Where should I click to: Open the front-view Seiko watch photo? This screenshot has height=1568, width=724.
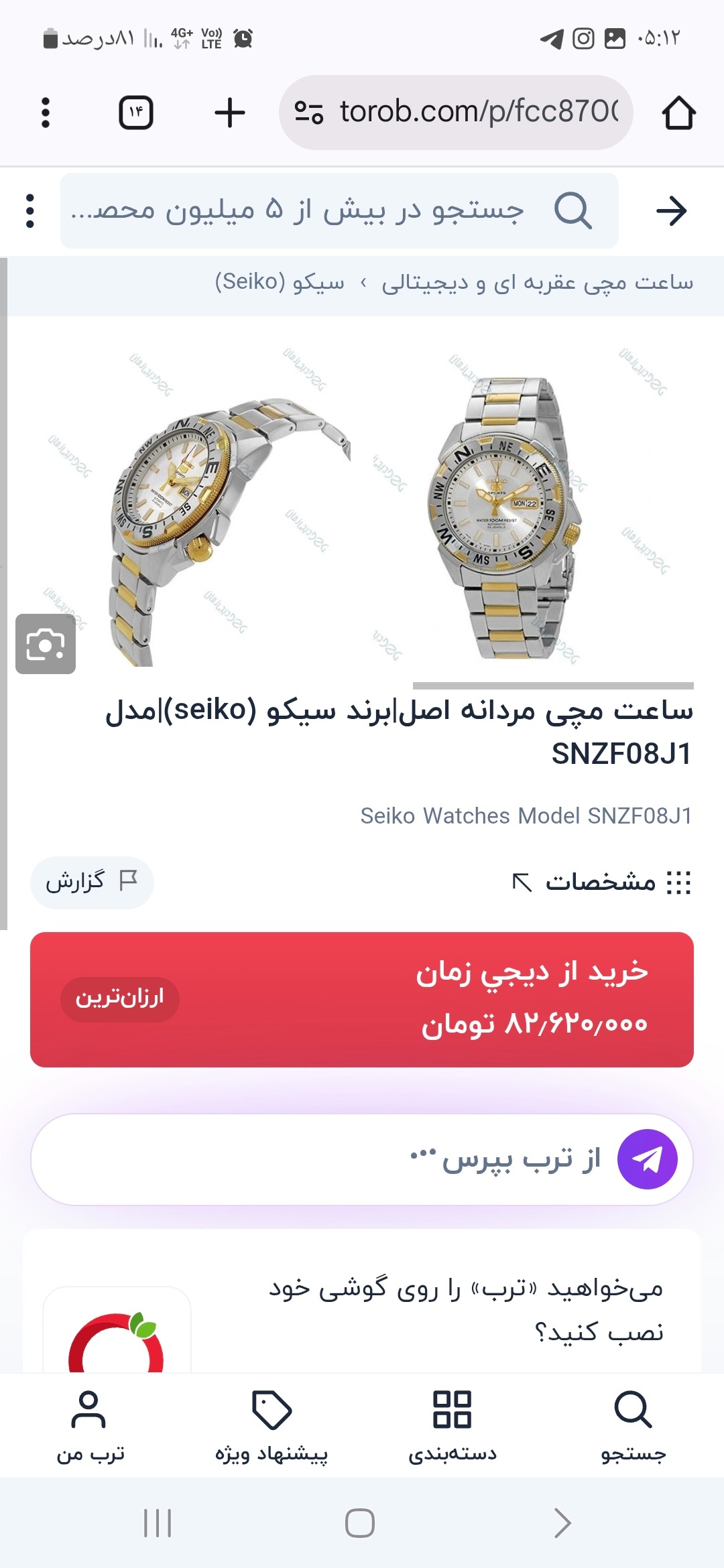click(x=503, y=516)
